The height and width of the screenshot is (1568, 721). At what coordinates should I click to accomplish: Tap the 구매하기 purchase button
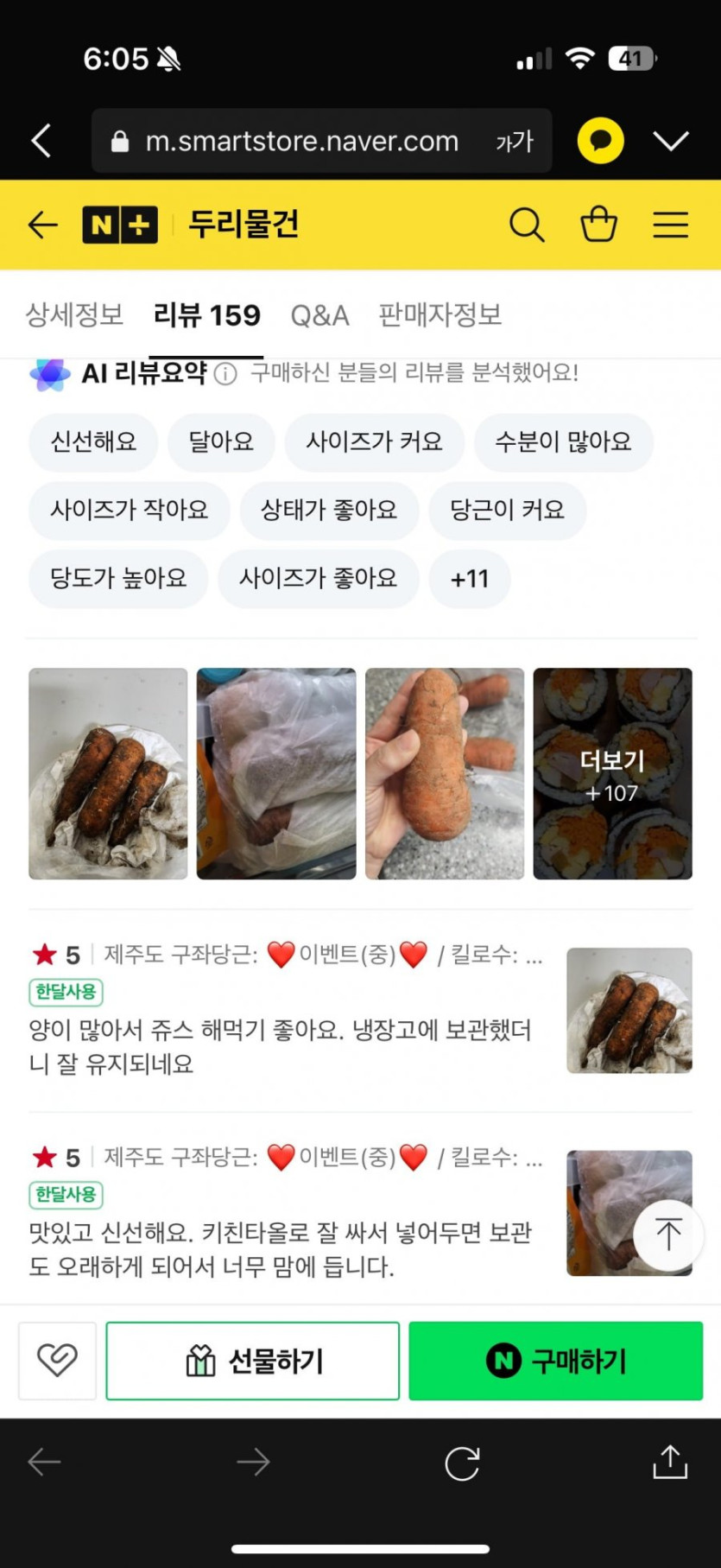(555, 1361)
